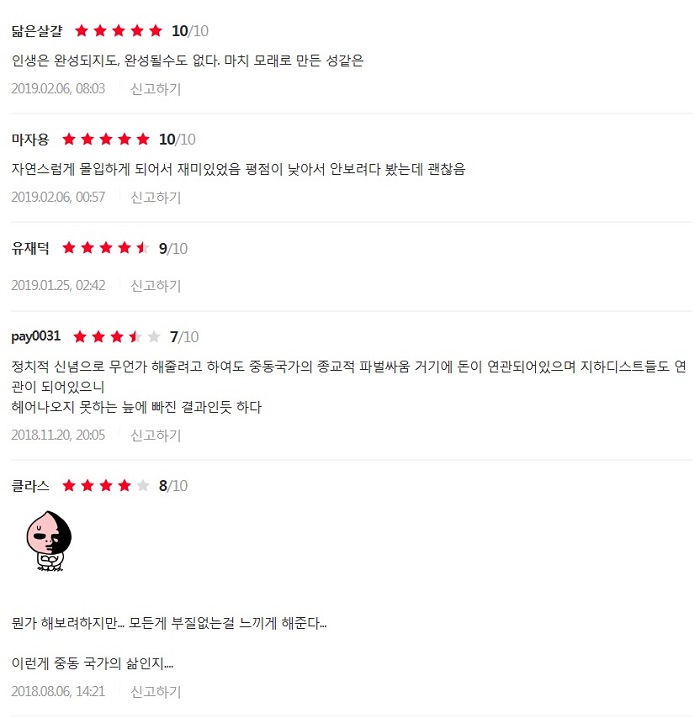Tap 신고하기 under 유재덕's rating
Screen dimensions: 700x718
[x=155, y=286]
